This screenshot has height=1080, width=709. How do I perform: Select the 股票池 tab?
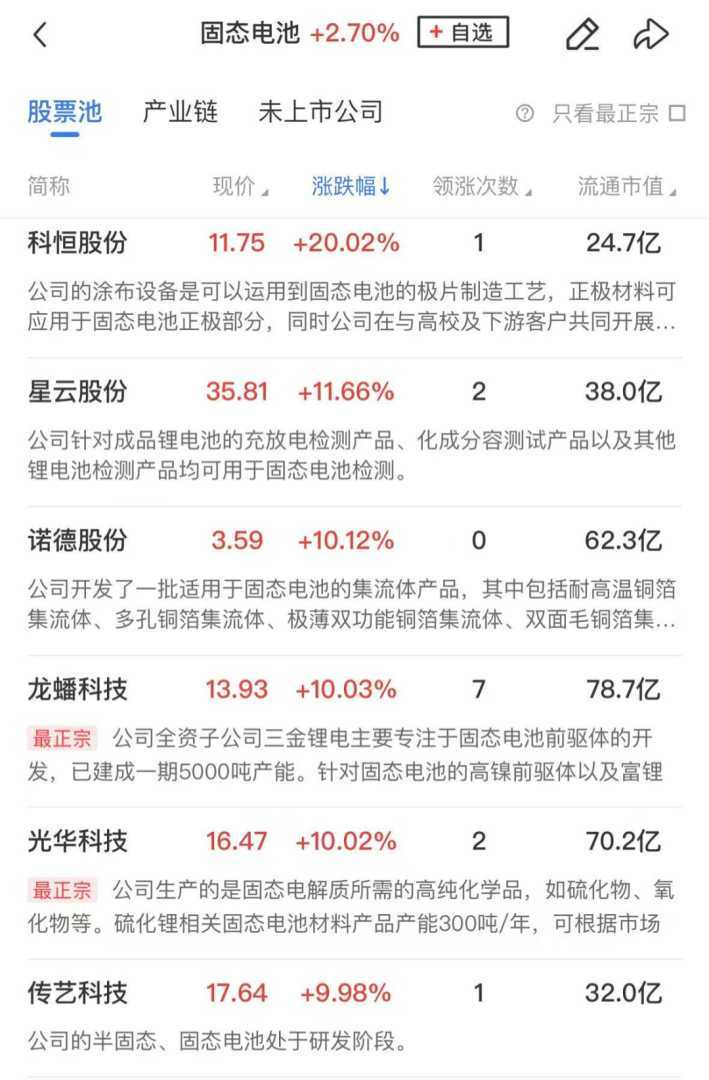point(65,111)
